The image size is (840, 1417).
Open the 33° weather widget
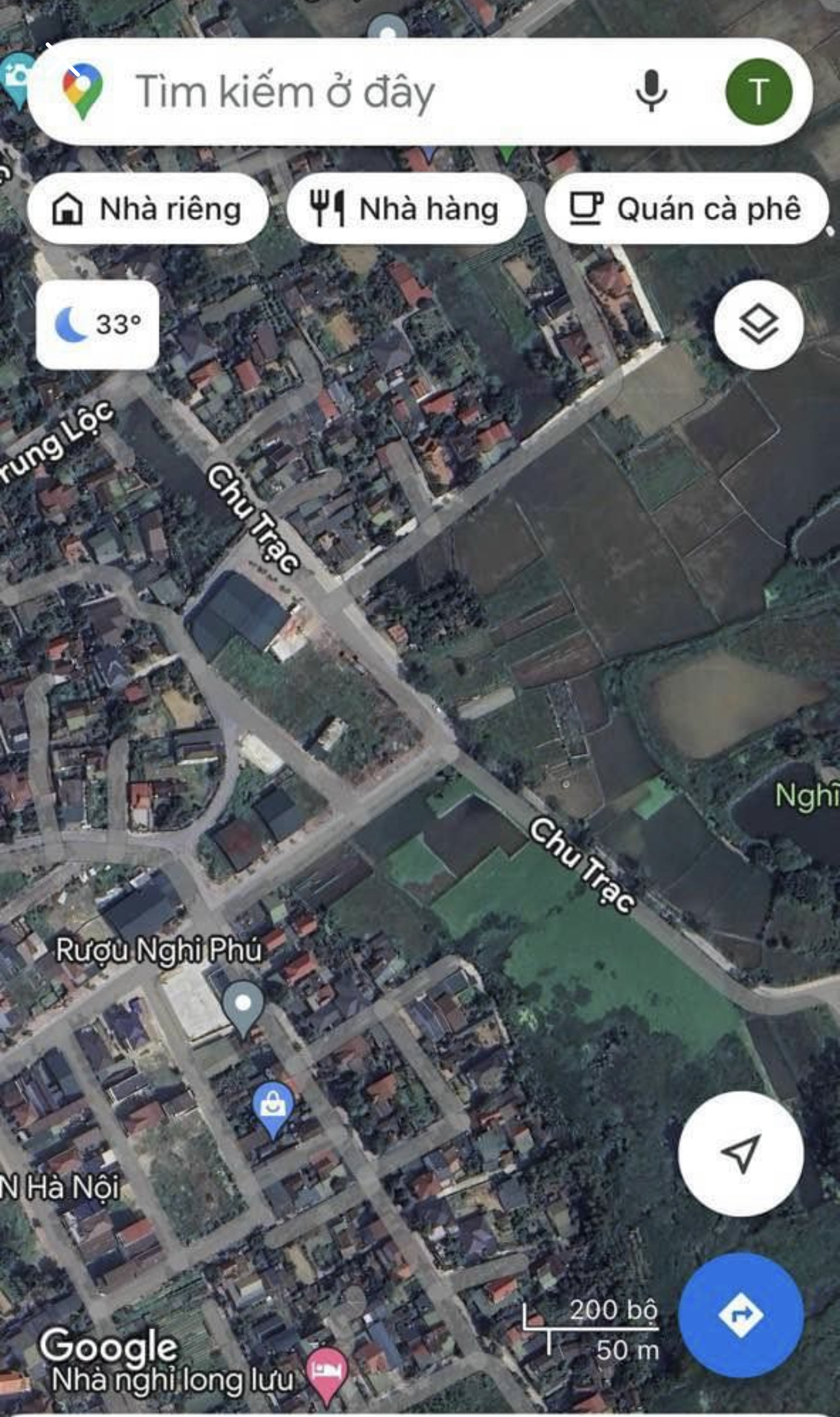(x=98, y=325)
